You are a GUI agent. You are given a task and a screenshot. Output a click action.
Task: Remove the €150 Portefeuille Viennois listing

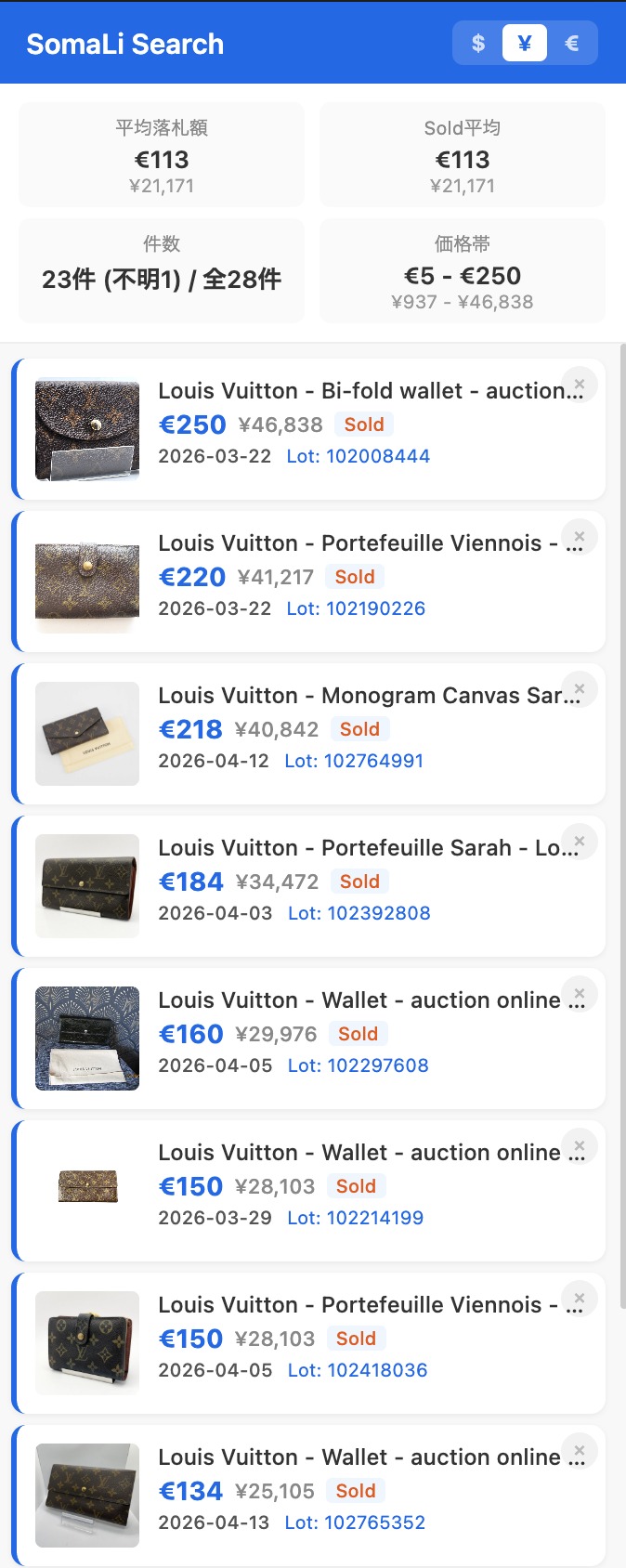[580, 1299]
